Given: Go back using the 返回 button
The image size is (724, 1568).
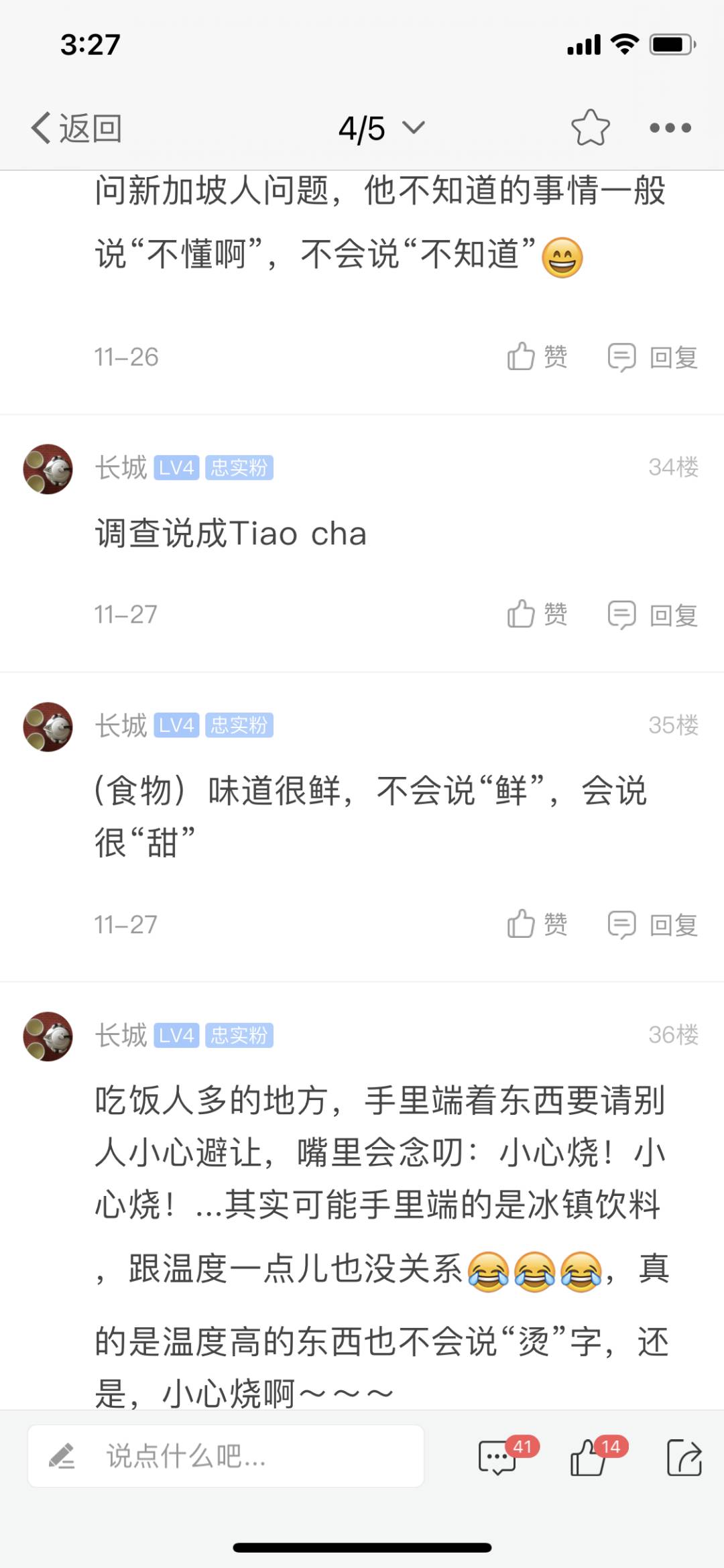Looking at the screenshot, I should (76, 127).
